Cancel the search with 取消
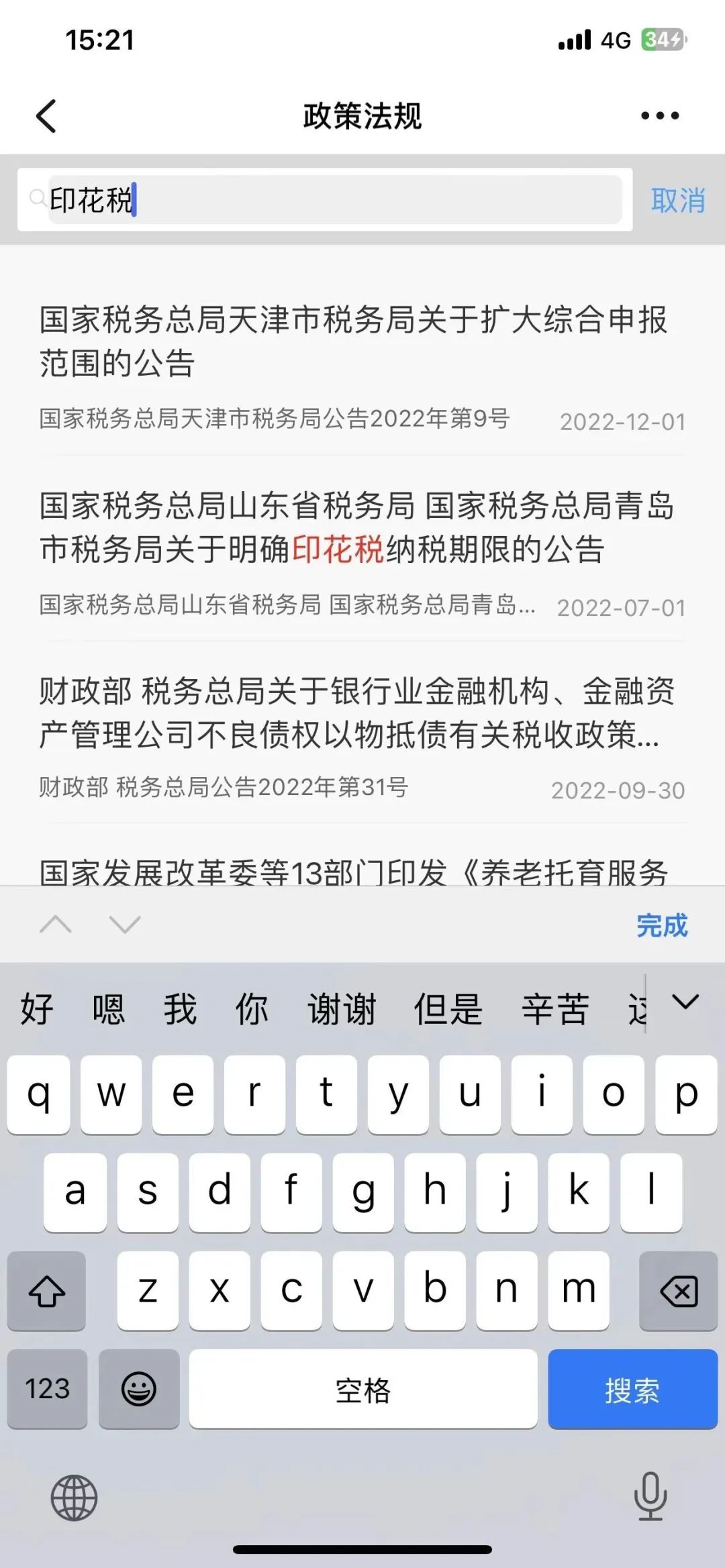This screenshot has width=725, height=1568. (x=677, y=201)
